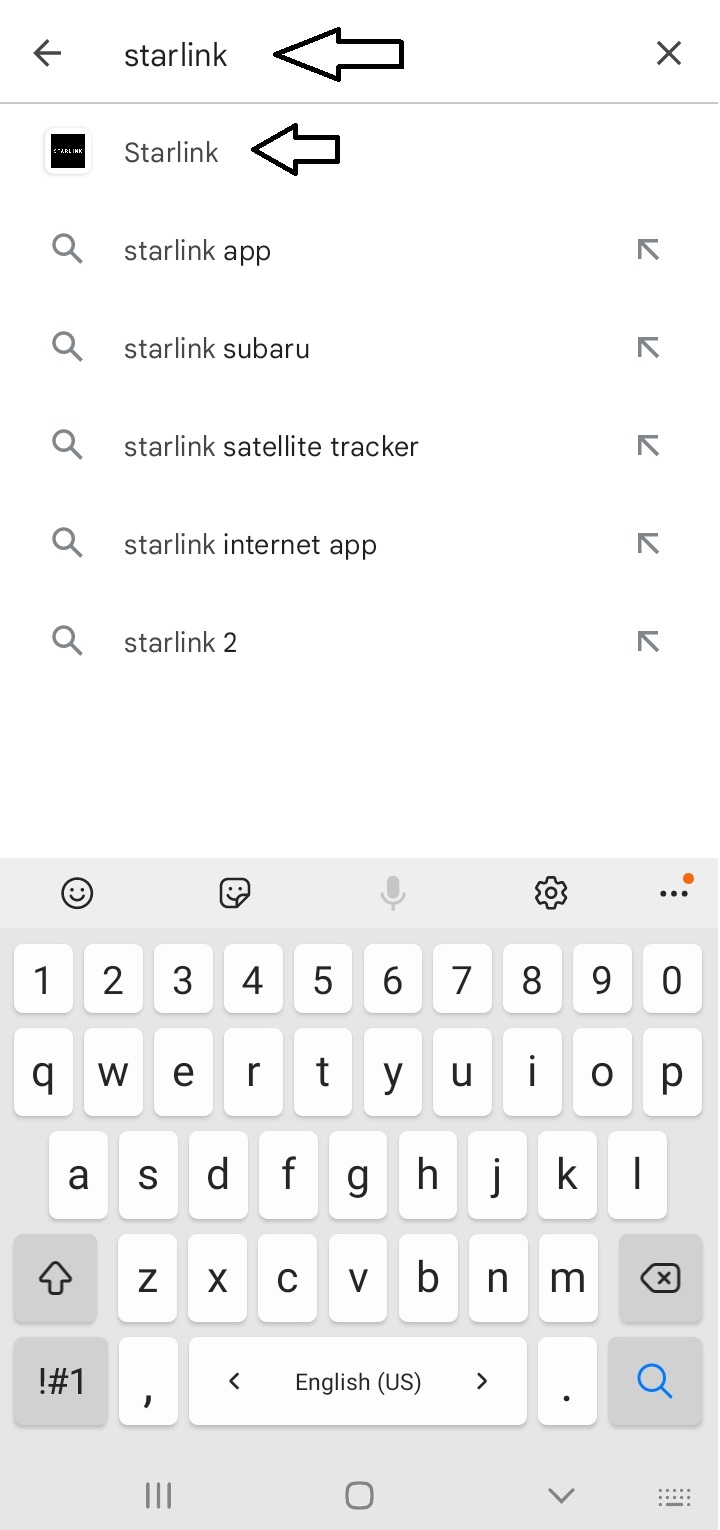Screen dimensions: 720x1530
Task: Open keyboard settings gear
Action: [551, 893]
